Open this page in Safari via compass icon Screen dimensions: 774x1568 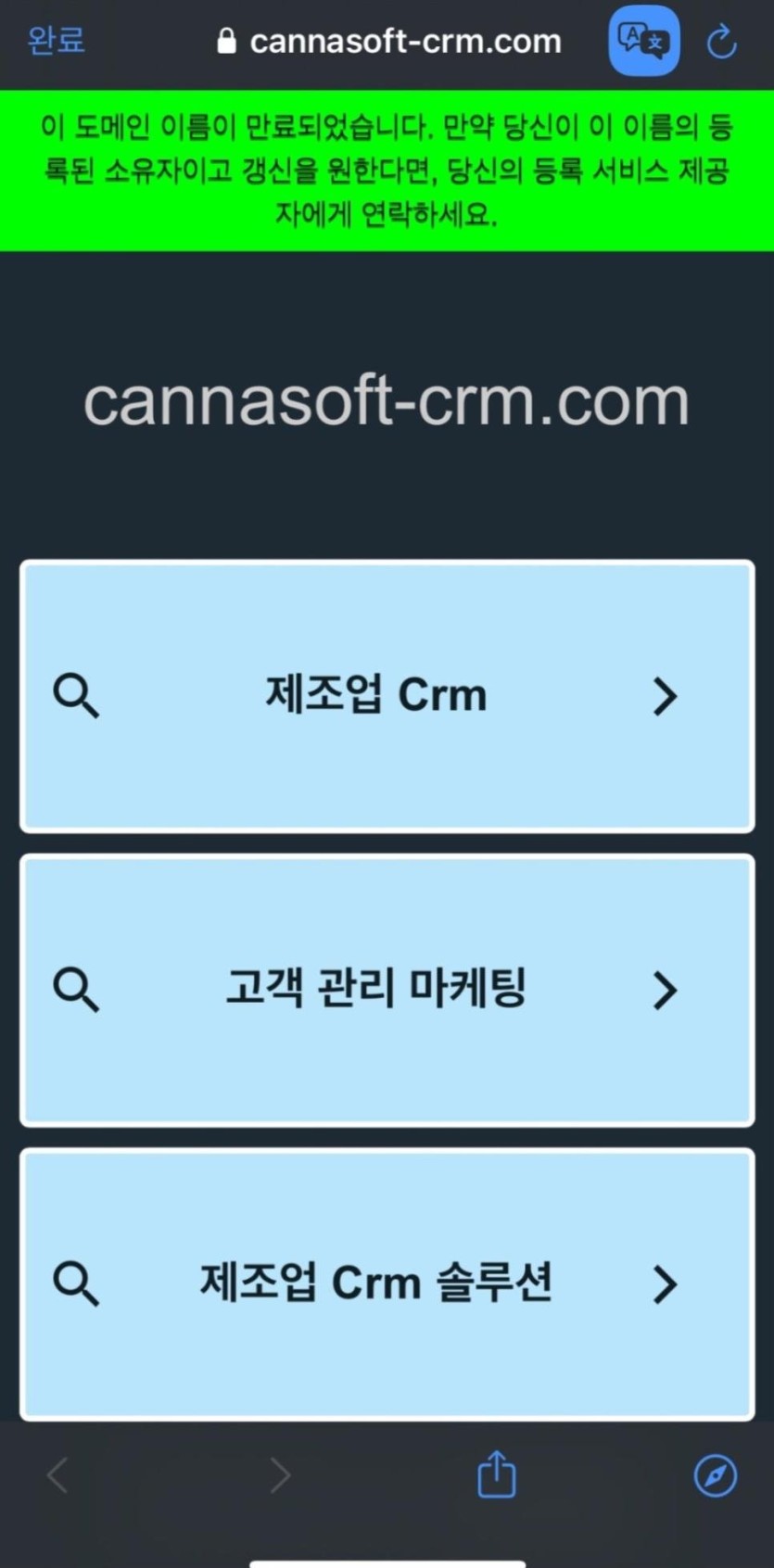[x=715, y=1475]
